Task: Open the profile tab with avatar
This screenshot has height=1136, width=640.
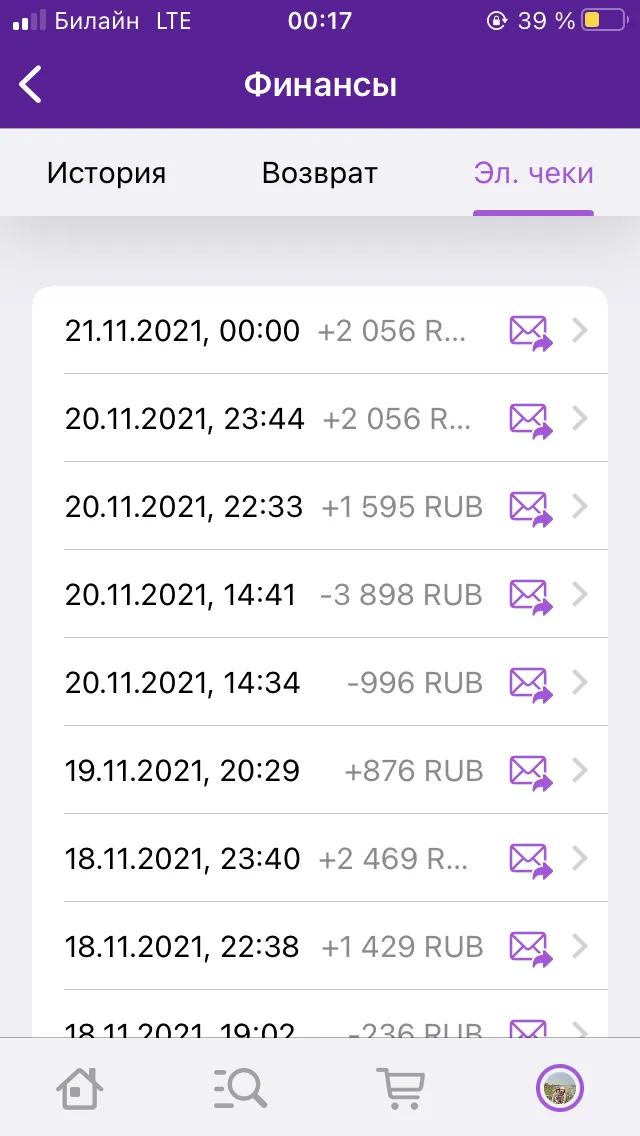Action: pos(560,1087)
